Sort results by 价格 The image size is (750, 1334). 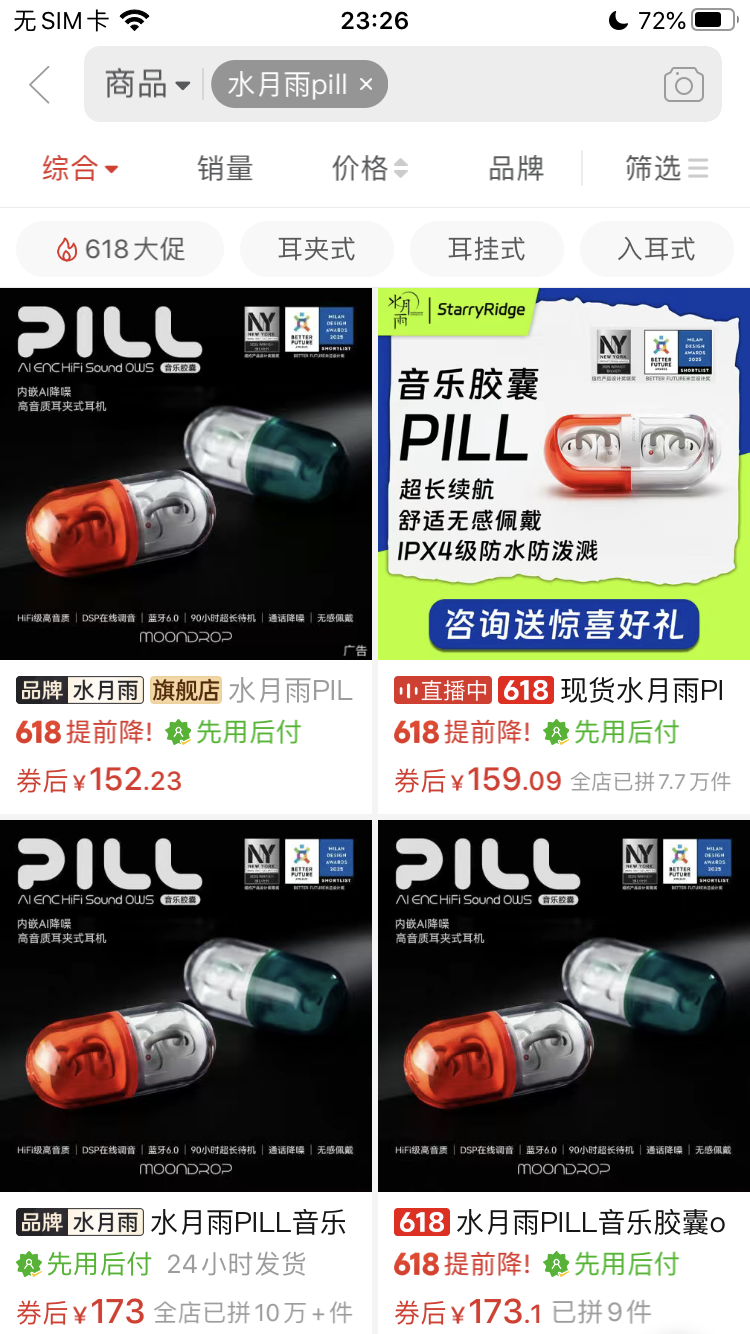(x=370, y=168)
